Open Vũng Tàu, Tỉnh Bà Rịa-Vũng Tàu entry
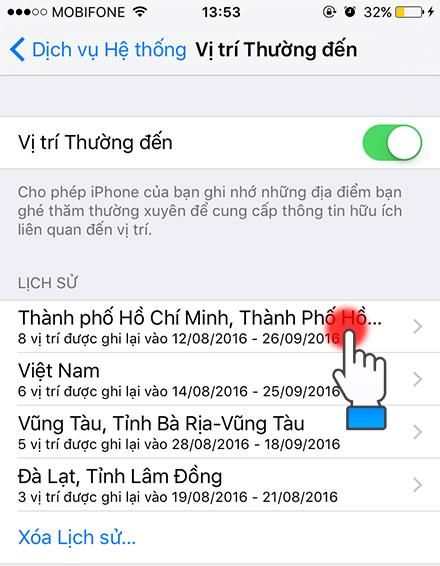This screenshot has width=440, height=566. pyautogui.click(x=220, y=432)
